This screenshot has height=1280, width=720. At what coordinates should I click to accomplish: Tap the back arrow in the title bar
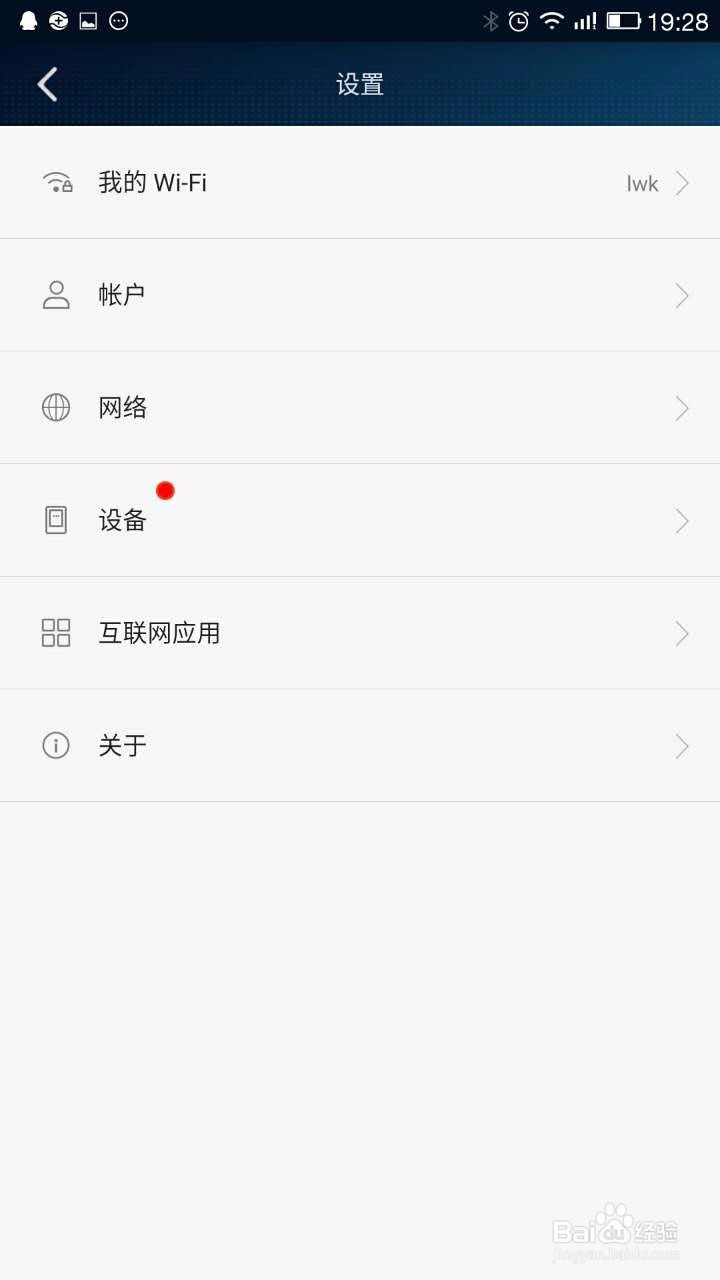coord(46,84)
